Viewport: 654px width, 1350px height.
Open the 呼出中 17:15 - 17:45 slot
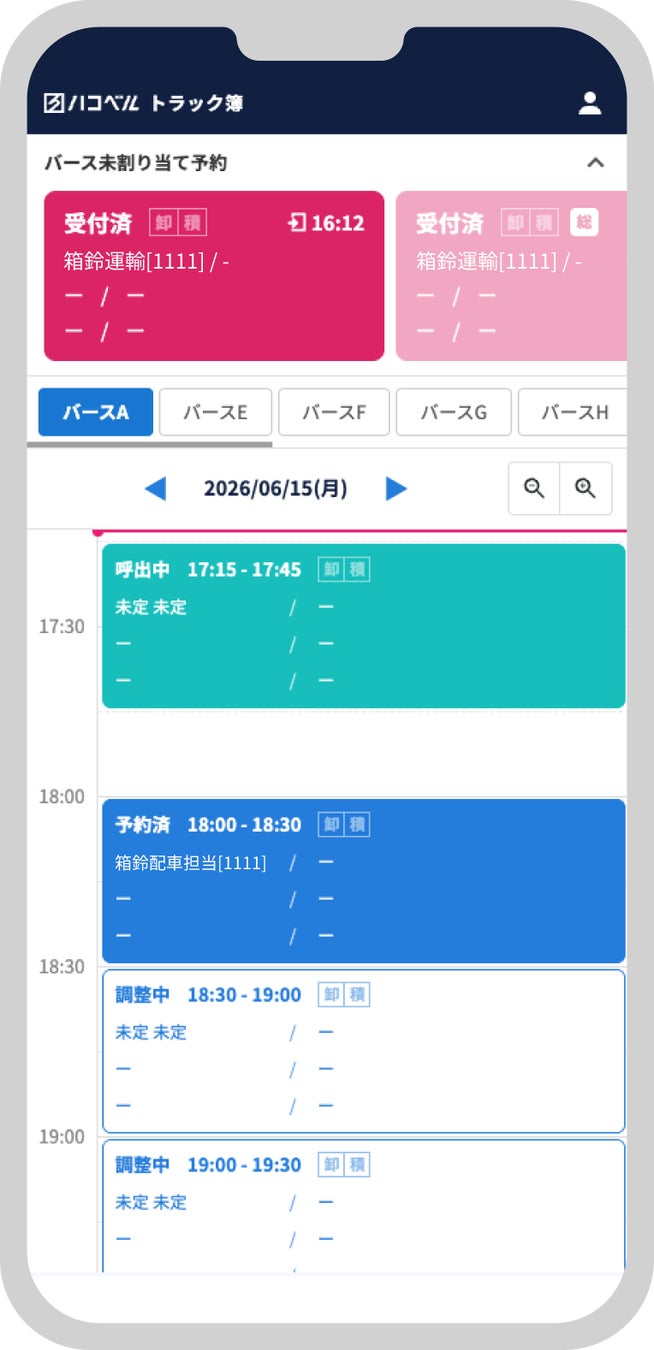[364, 626]
